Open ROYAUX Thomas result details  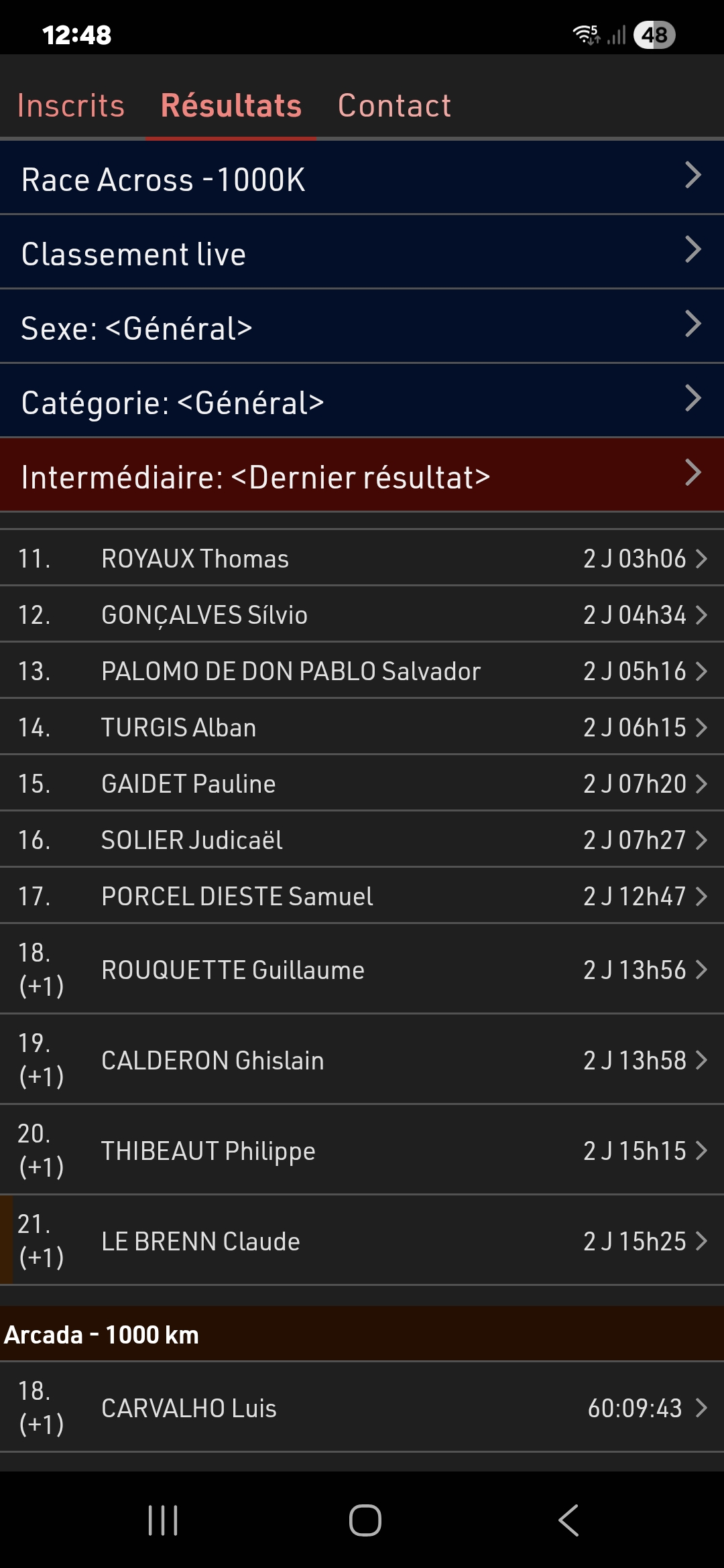click(362, 558)
